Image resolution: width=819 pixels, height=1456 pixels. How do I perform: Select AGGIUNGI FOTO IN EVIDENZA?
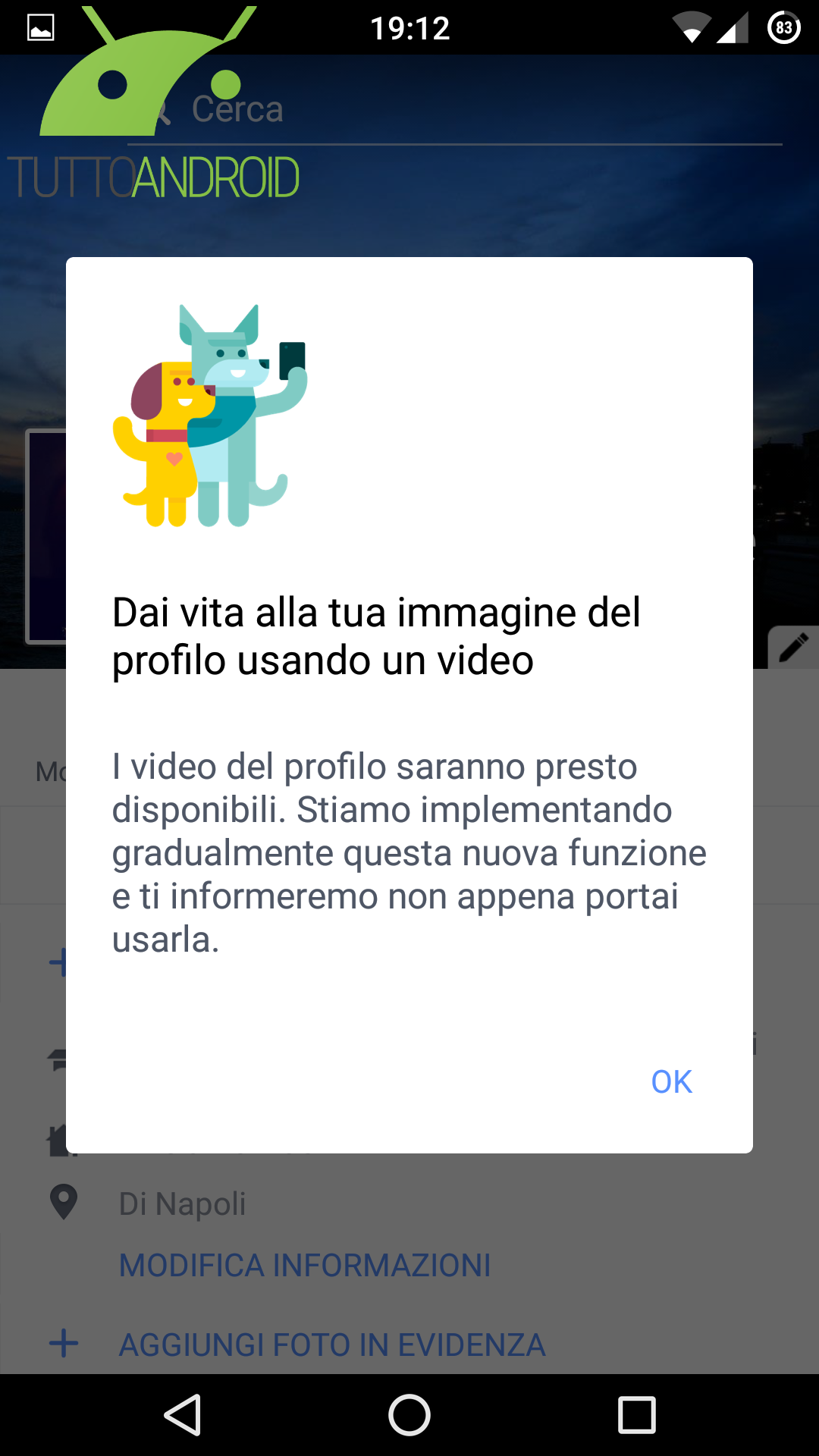[332, 1345]
